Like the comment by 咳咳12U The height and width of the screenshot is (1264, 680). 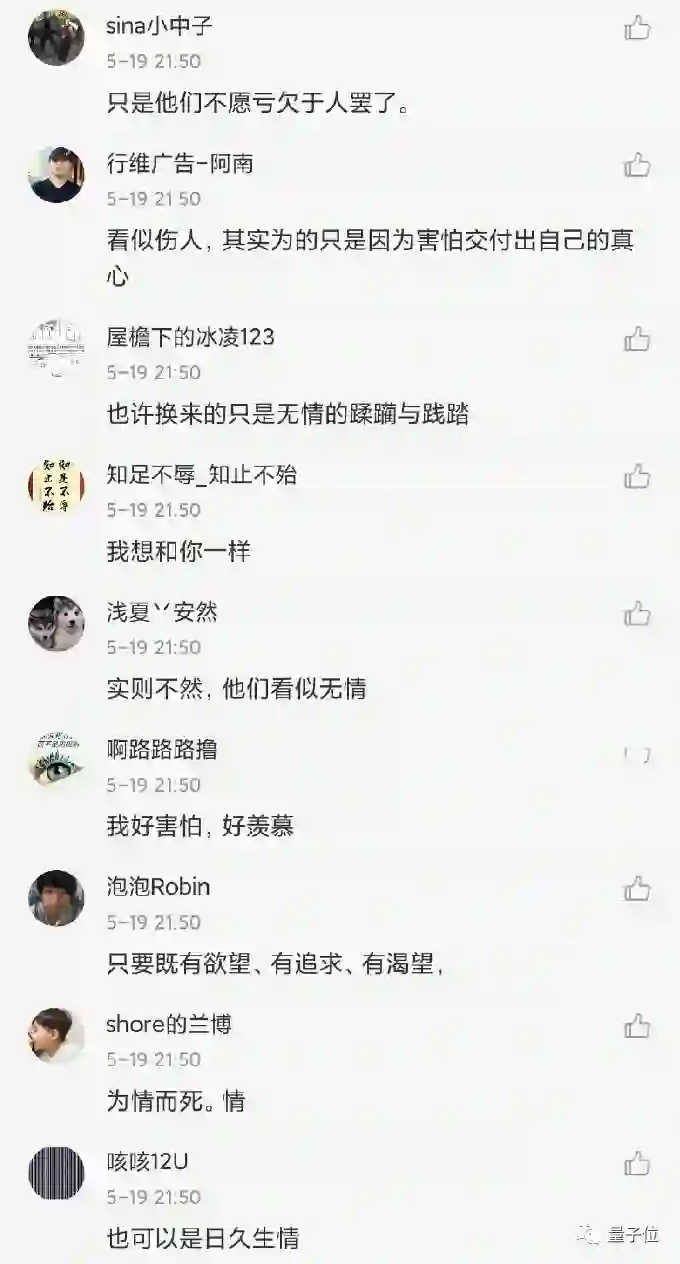tap(637, 1163)
